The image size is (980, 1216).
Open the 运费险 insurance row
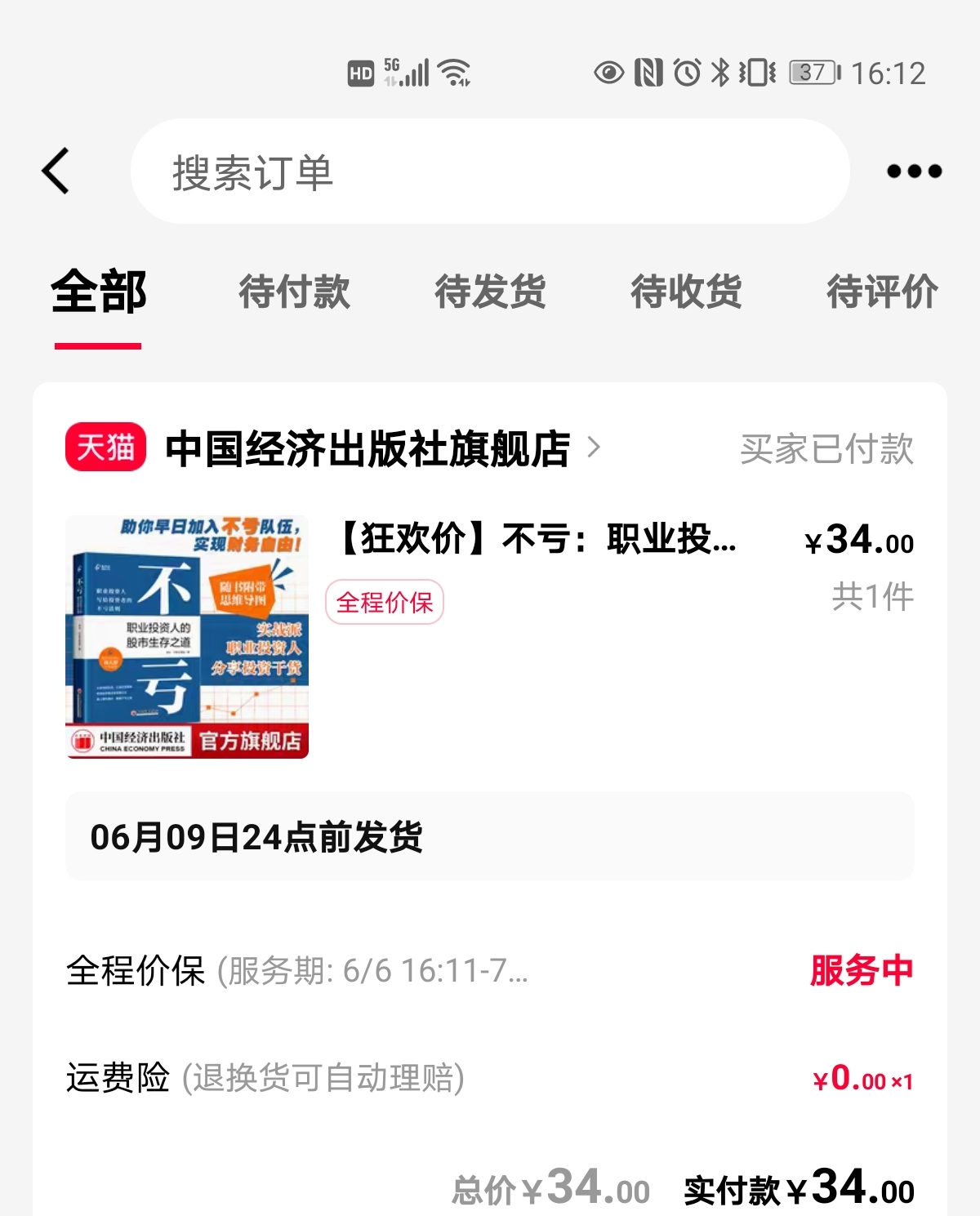pyautogui.click(x=490, y=1078)
